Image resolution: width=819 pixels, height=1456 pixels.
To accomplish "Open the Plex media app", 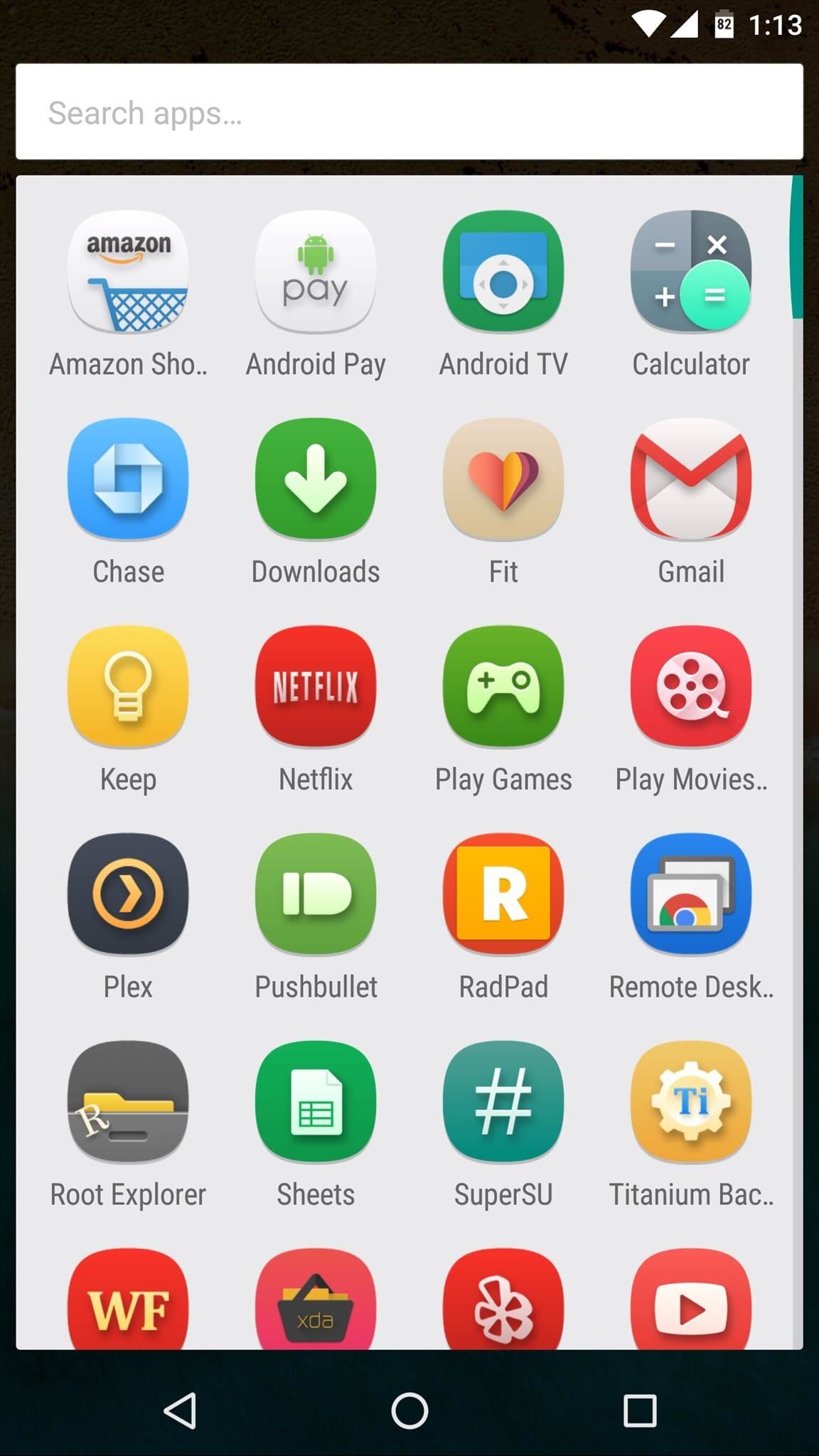I will [128, 894].
